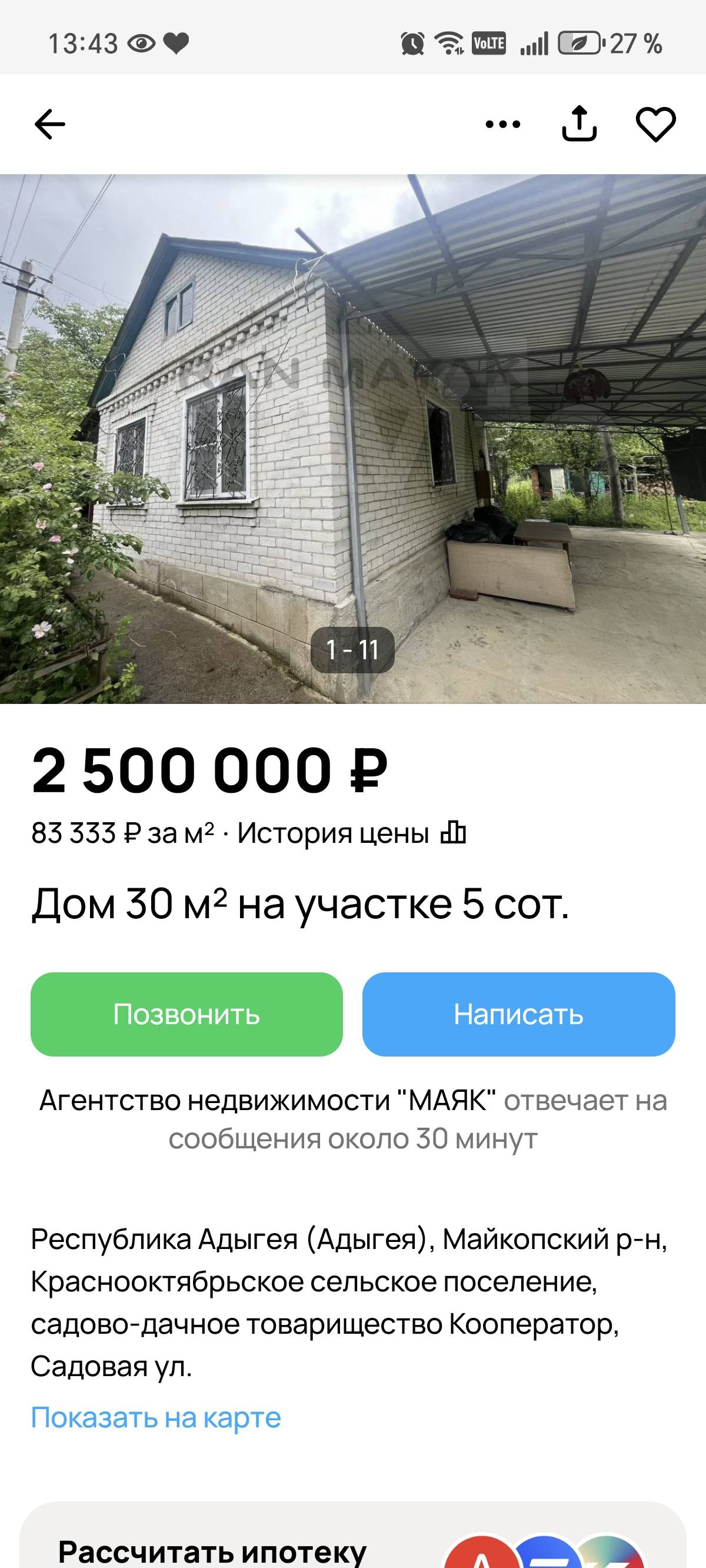706x1568 pixels.
Task: Open Wi-Fi status icon in status bar
Action: click(x=448, y=43)
